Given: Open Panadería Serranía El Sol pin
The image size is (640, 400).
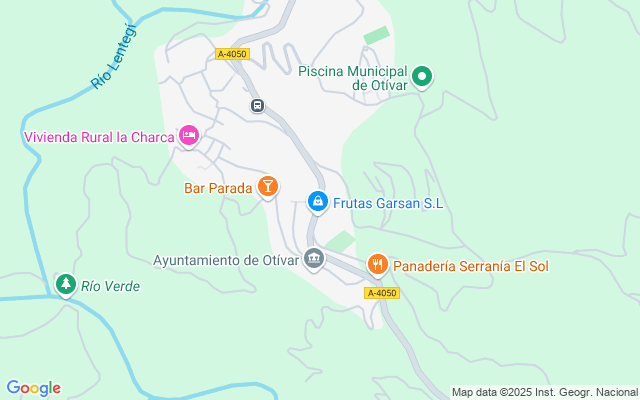Looking at the screenshot, I should click(377, 265).
